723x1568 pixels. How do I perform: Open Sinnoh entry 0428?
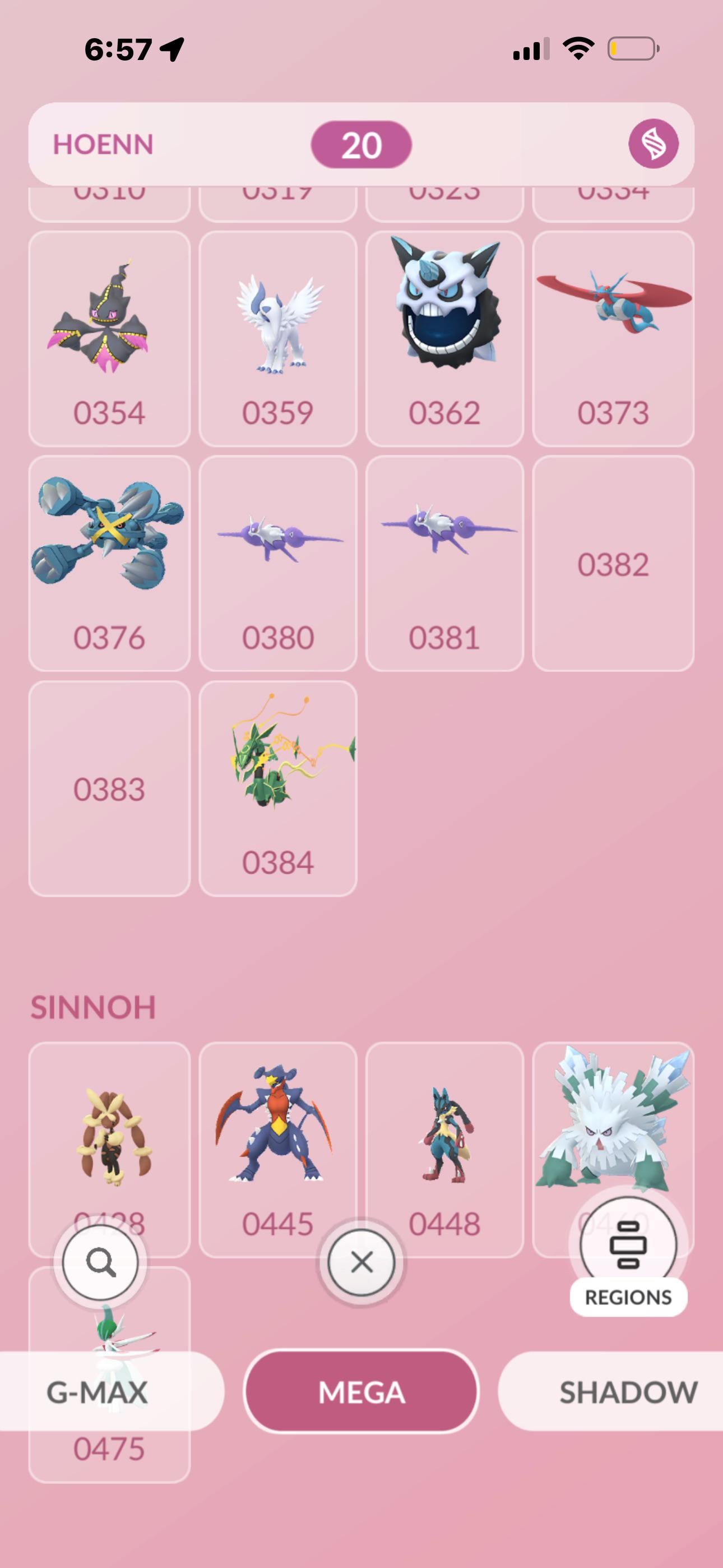[x=109, y=1132]
